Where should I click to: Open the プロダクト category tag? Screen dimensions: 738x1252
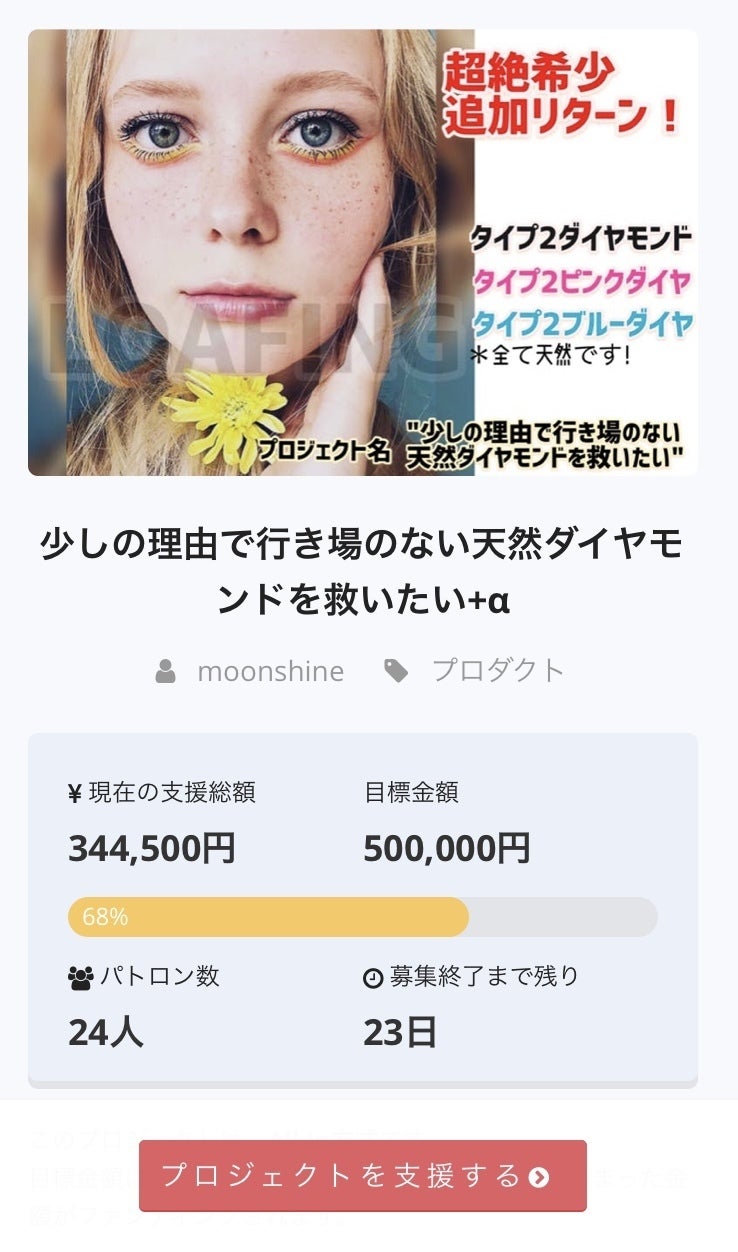[x=497, y=670]
